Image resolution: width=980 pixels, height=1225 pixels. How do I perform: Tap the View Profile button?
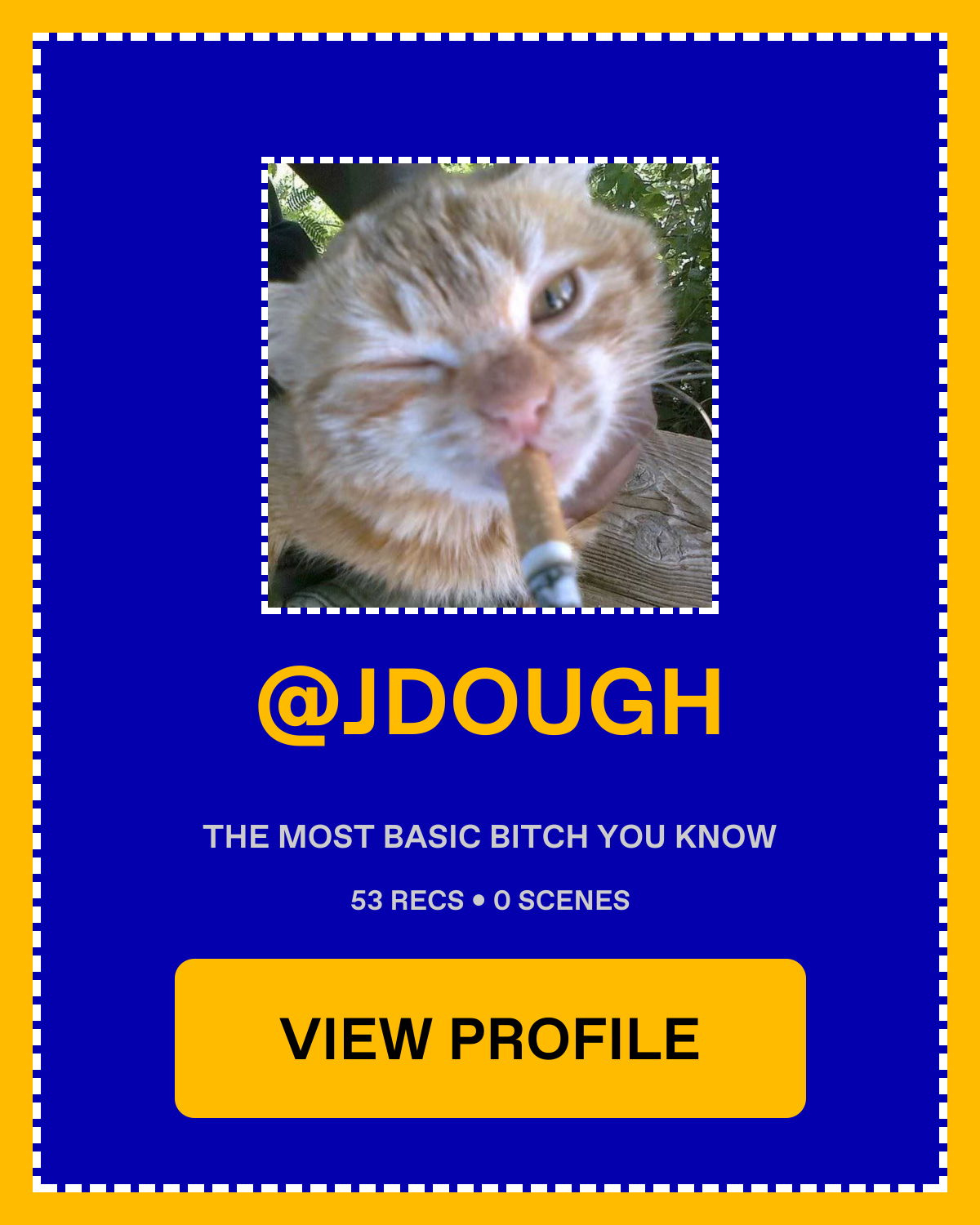point(490,1038)
